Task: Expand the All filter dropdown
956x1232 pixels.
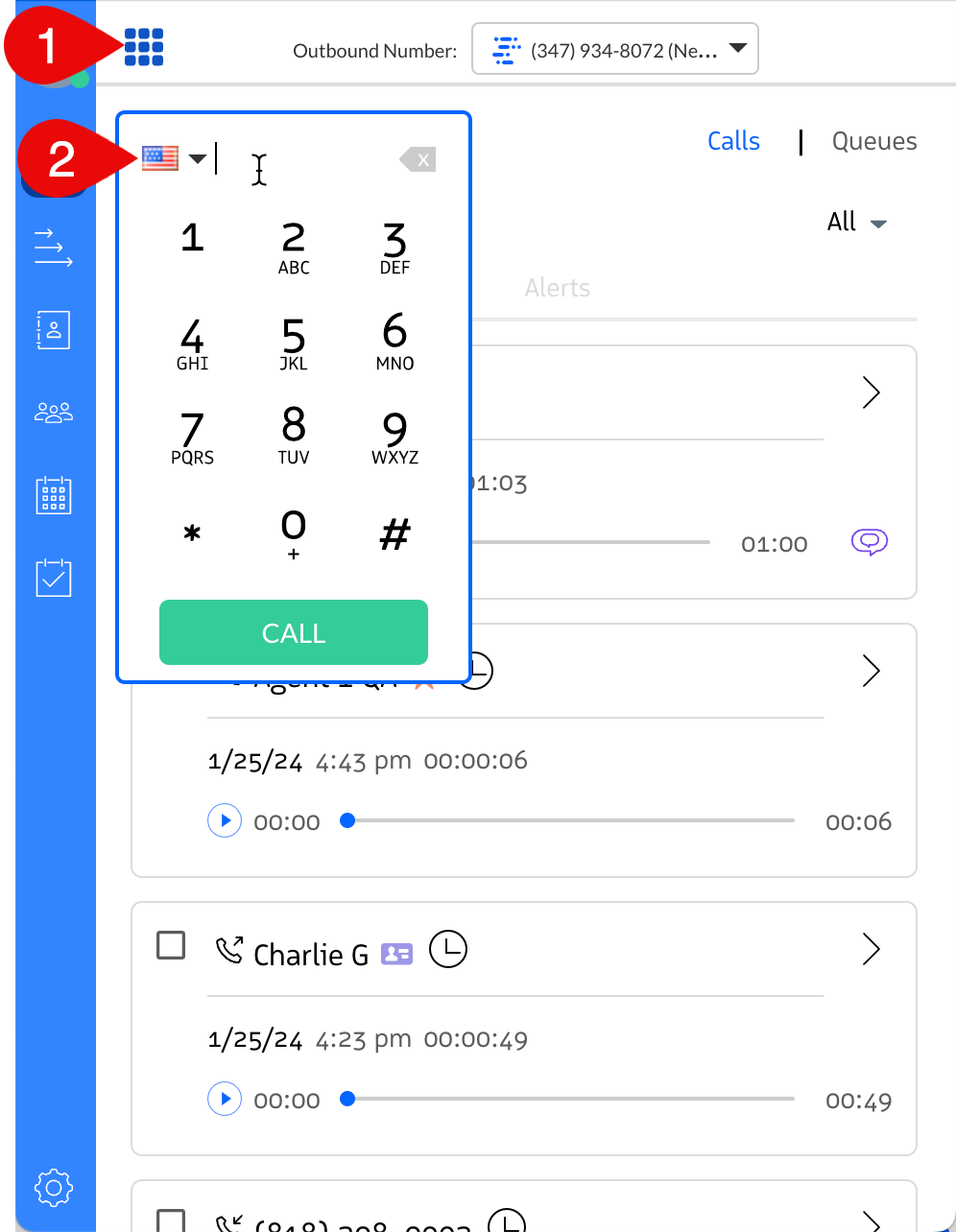Action: (x=856, y=223)
